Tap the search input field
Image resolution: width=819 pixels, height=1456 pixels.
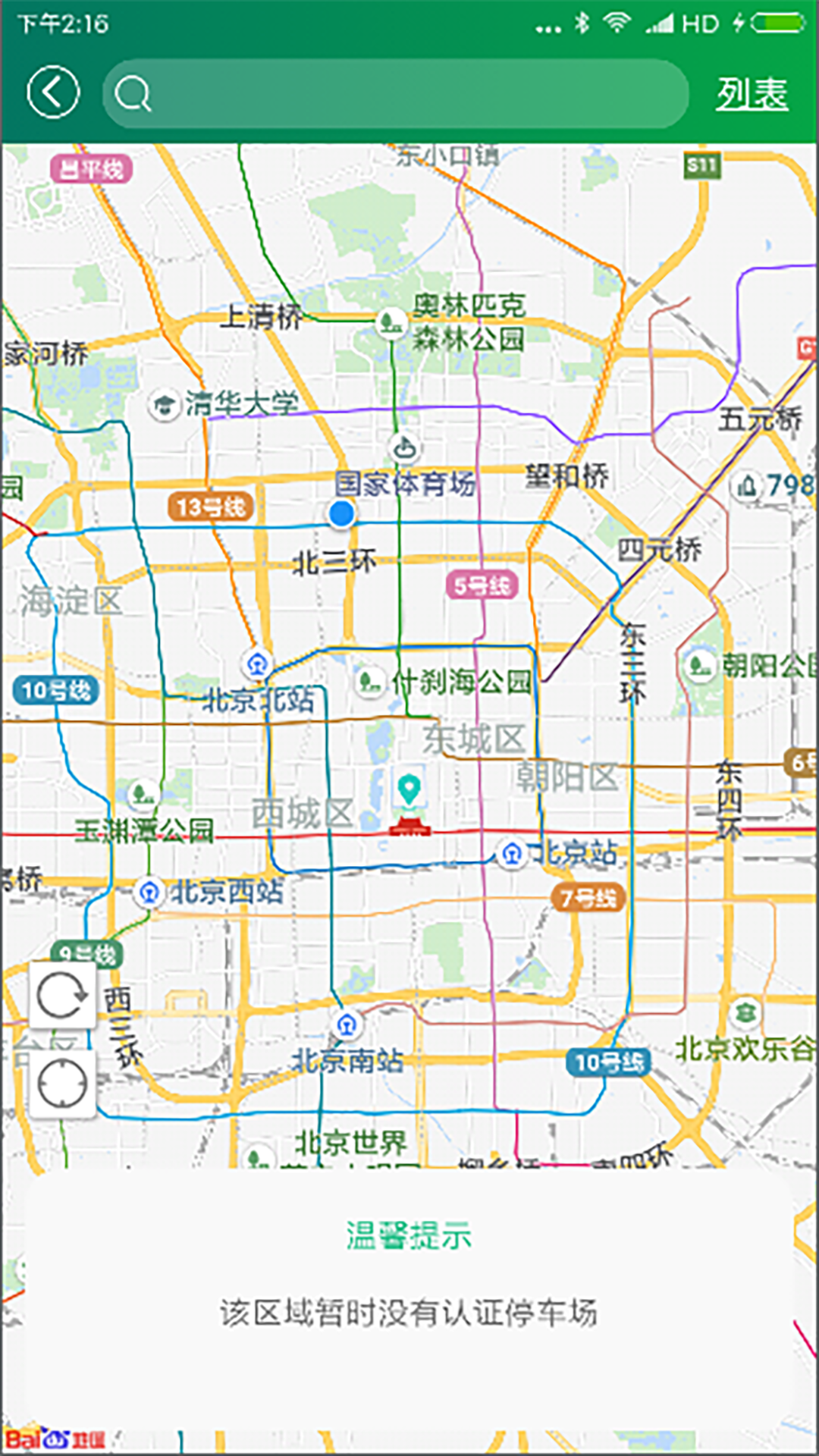tap(394, 95)
